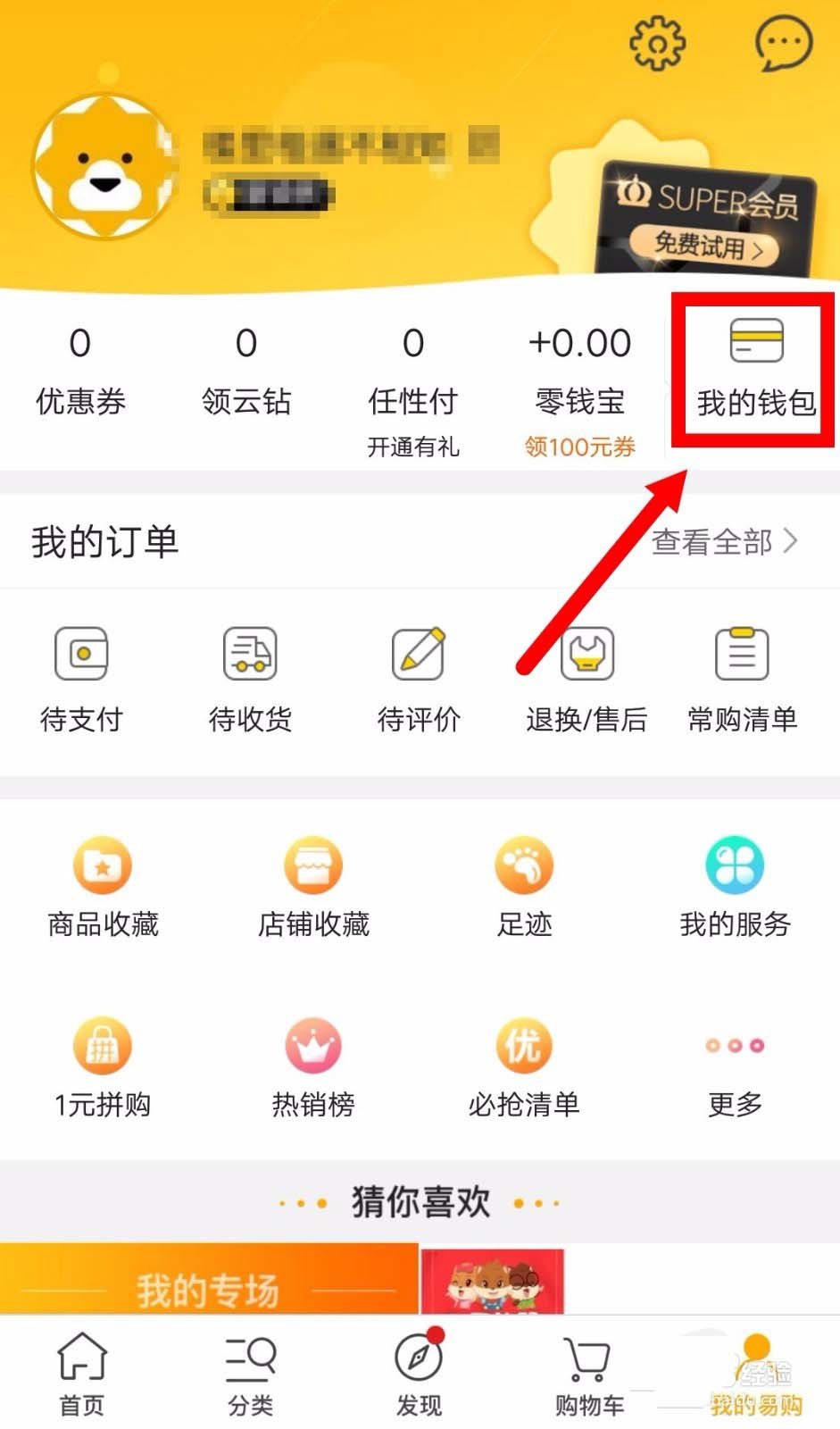This screenshot has height=1429, width=840.
Task: Open the messages chat bubble icon
Action: 783,42
